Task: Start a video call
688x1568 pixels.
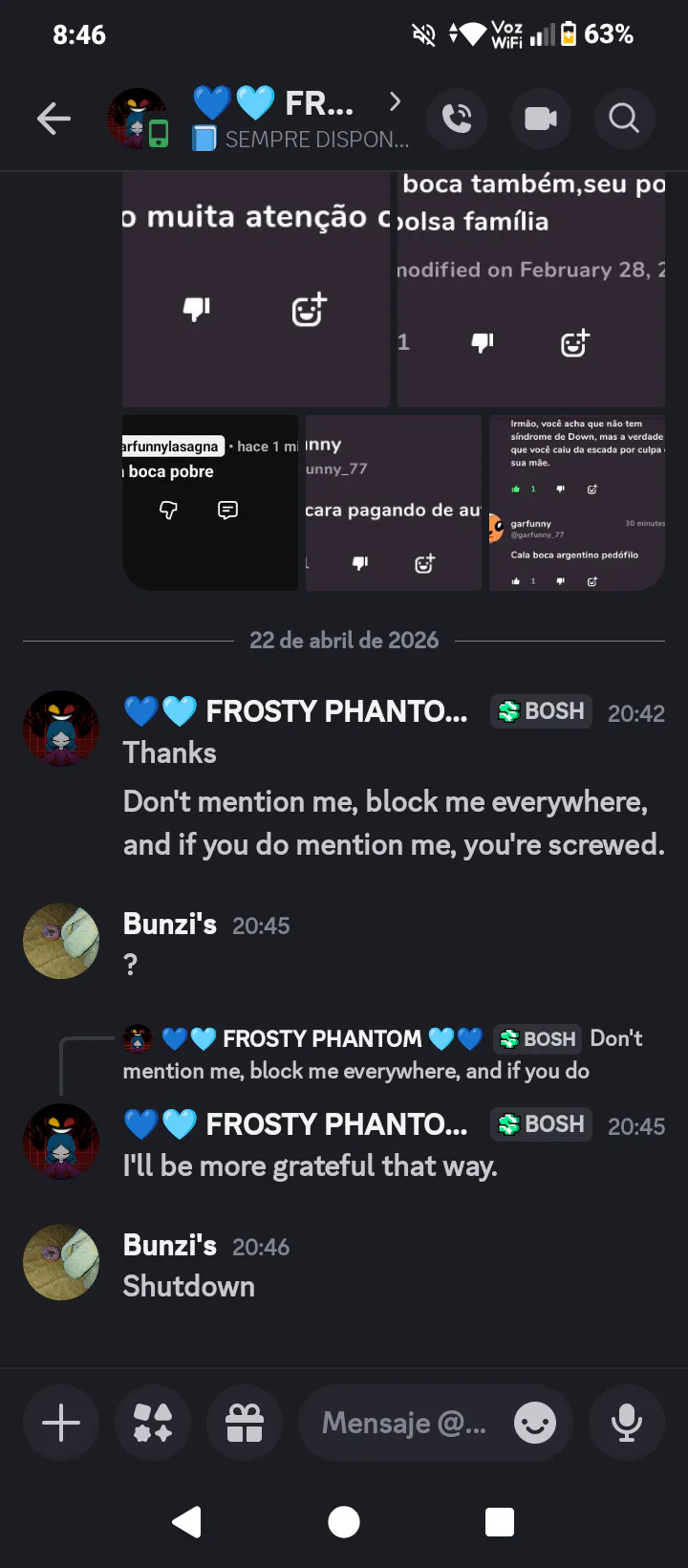Action: [541, 119]
